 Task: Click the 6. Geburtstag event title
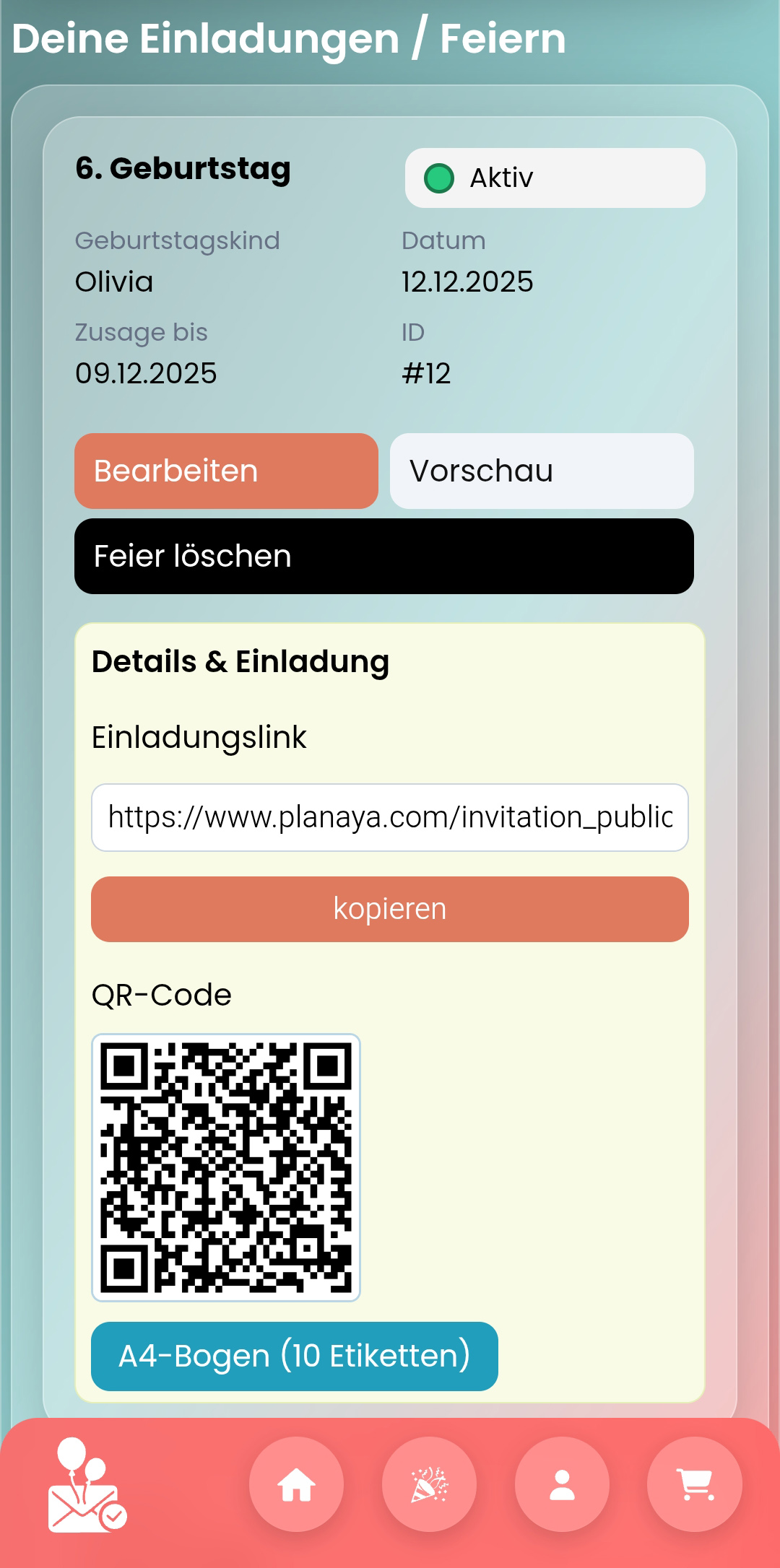pos(183,168)
